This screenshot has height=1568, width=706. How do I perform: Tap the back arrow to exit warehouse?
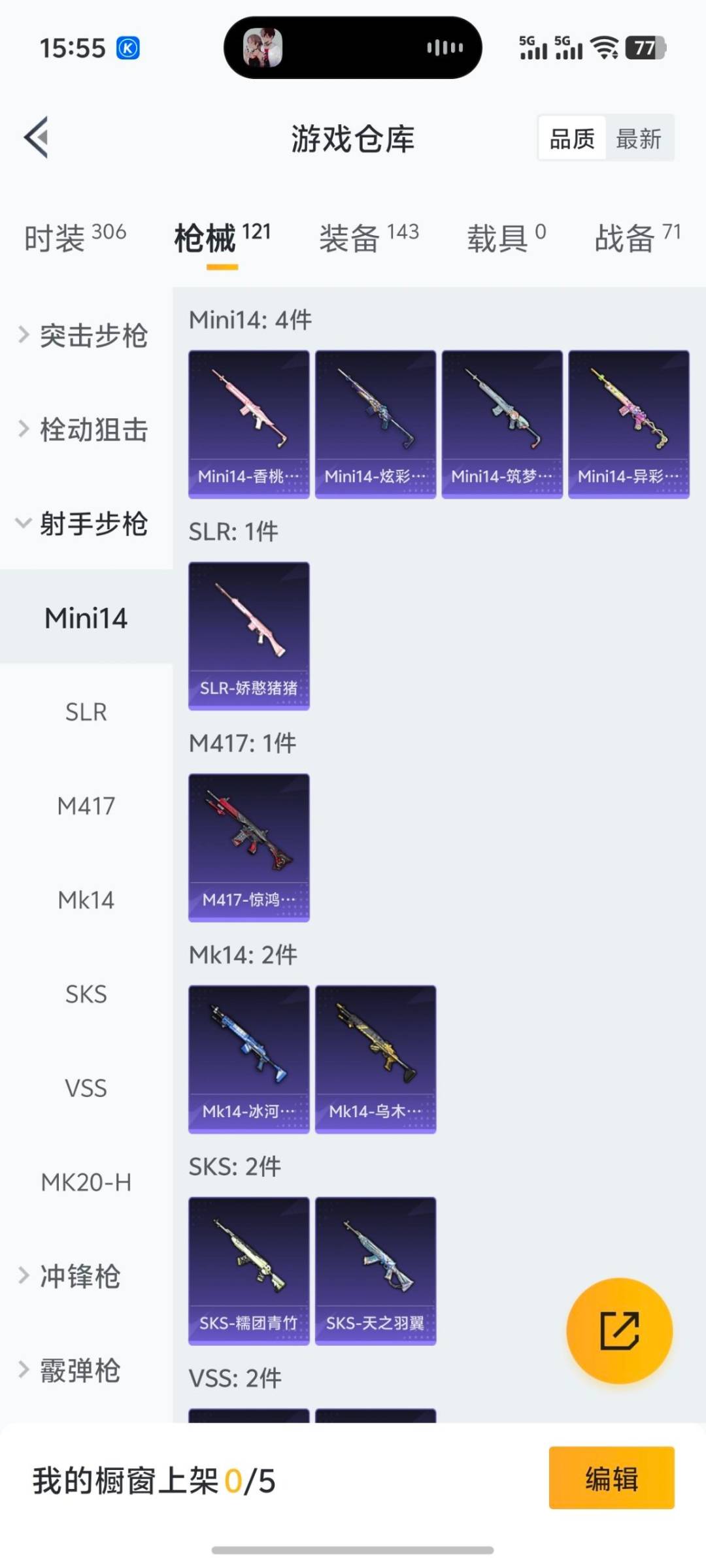point(36,137)
